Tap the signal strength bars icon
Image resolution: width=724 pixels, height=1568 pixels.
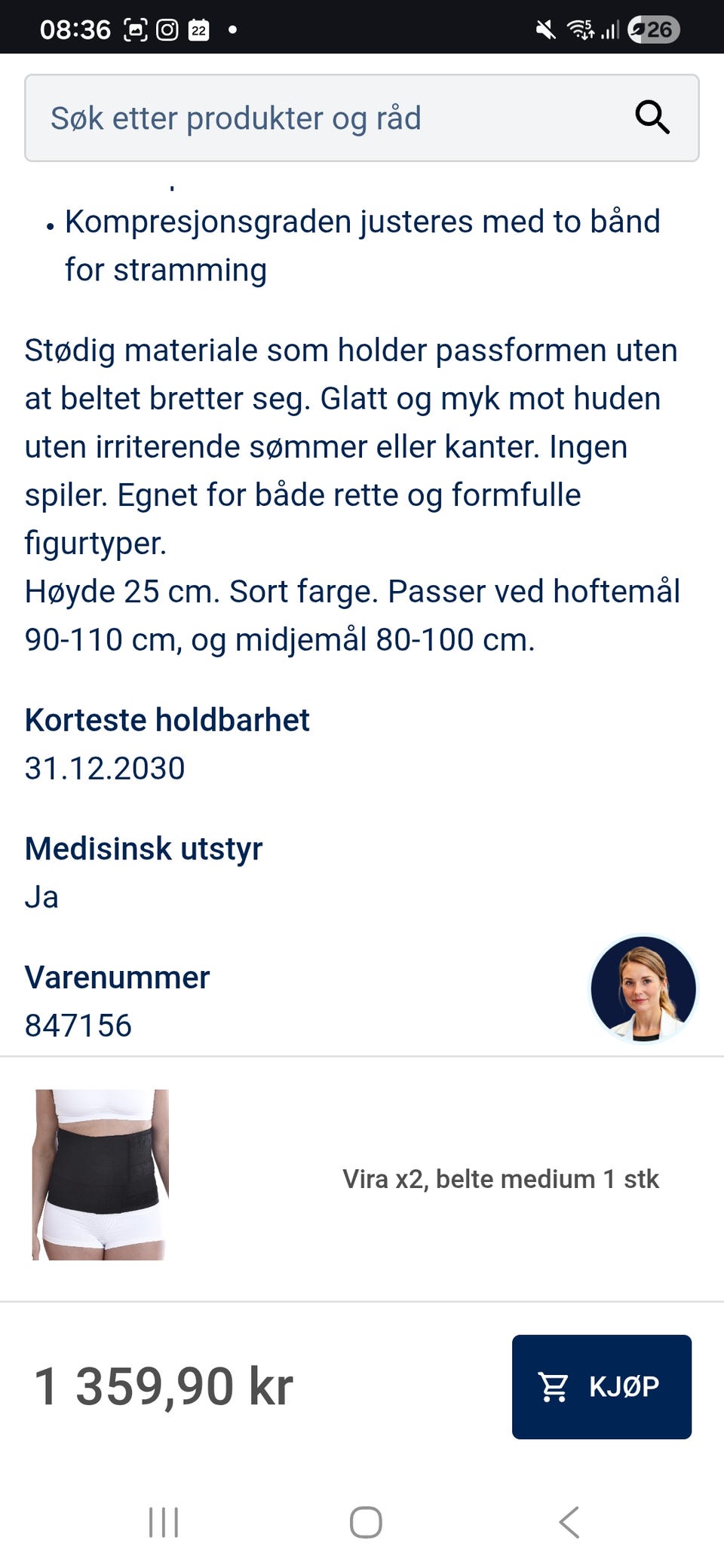611,30
